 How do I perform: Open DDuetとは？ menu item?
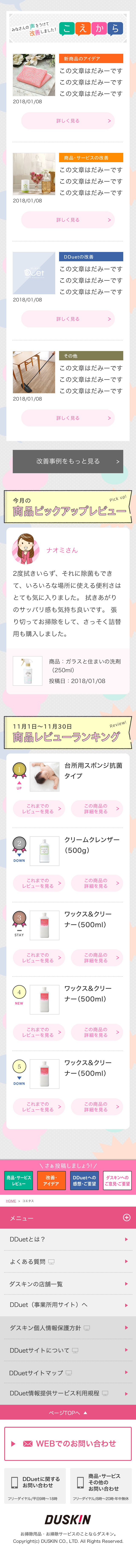[68, 1239]
